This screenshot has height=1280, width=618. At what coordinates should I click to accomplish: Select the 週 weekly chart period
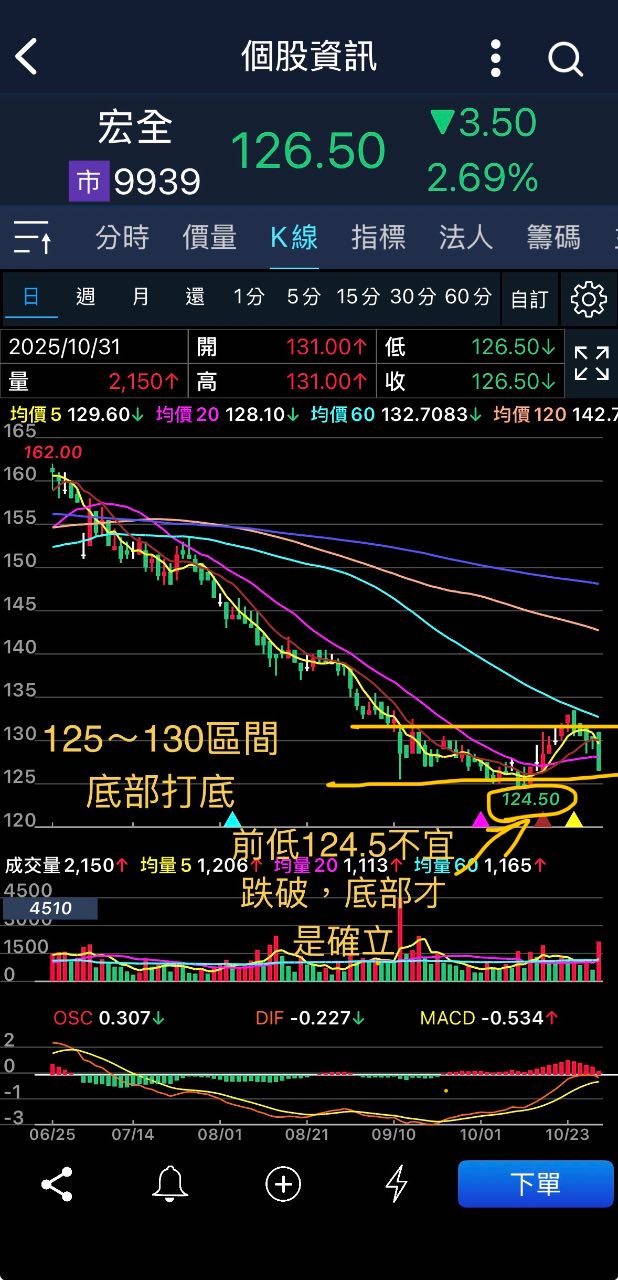(86, 297)
